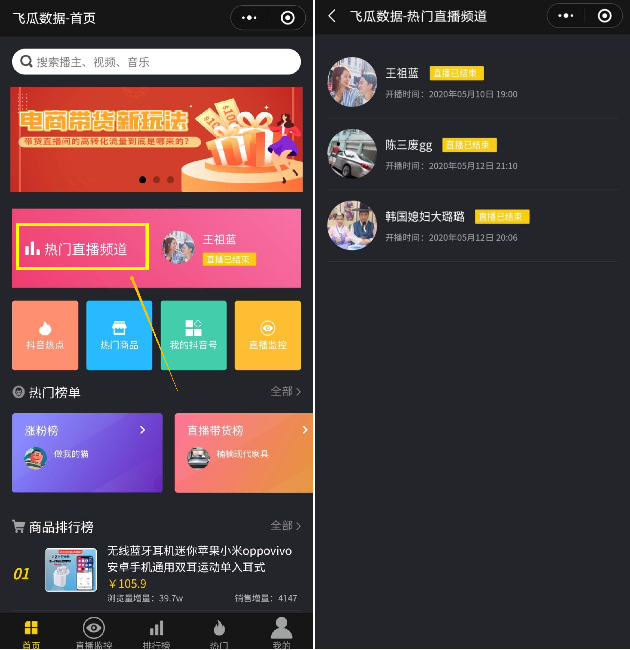Screen dimensions: 630x650
Task: Open the 直播带货榜 card
Action: [243, 452]
